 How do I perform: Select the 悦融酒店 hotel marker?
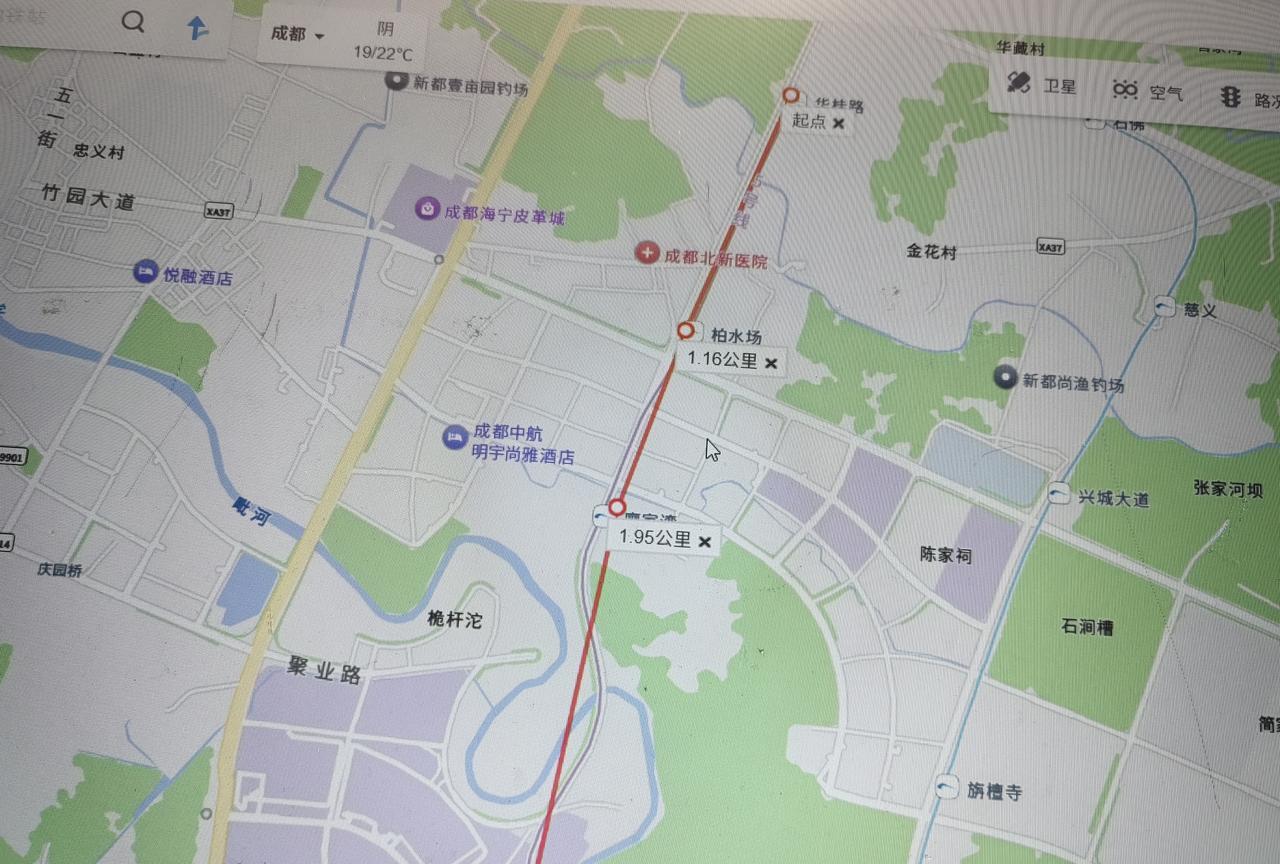(146, 271)
